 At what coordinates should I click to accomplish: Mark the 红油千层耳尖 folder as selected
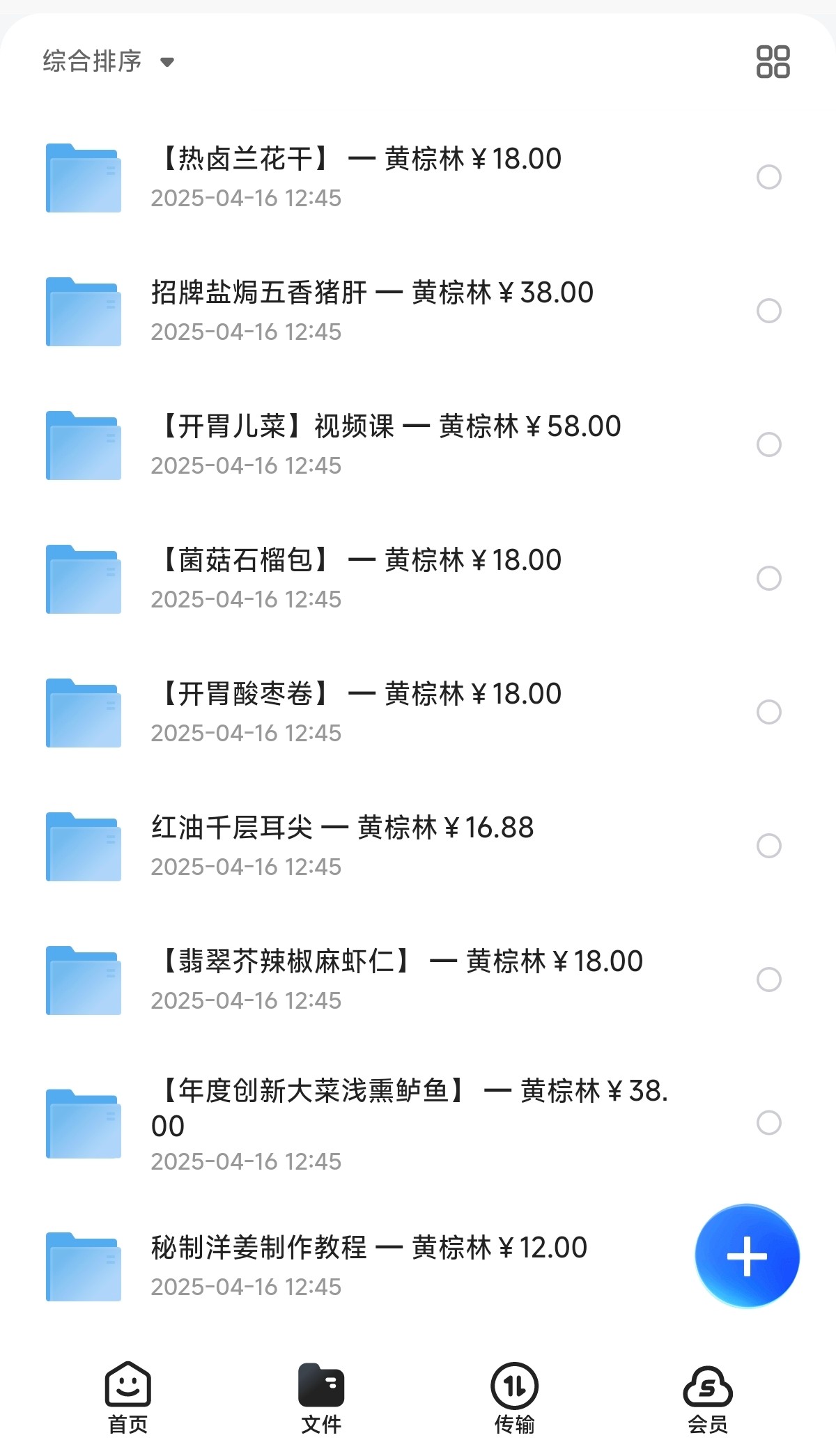768,846
